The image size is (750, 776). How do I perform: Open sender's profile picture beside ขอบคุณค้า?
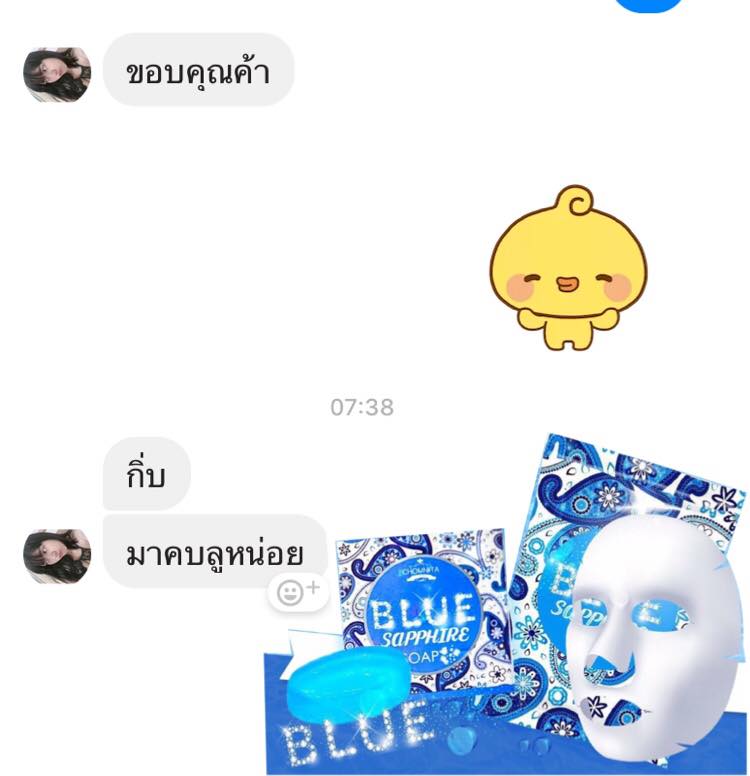pos(57,75)
